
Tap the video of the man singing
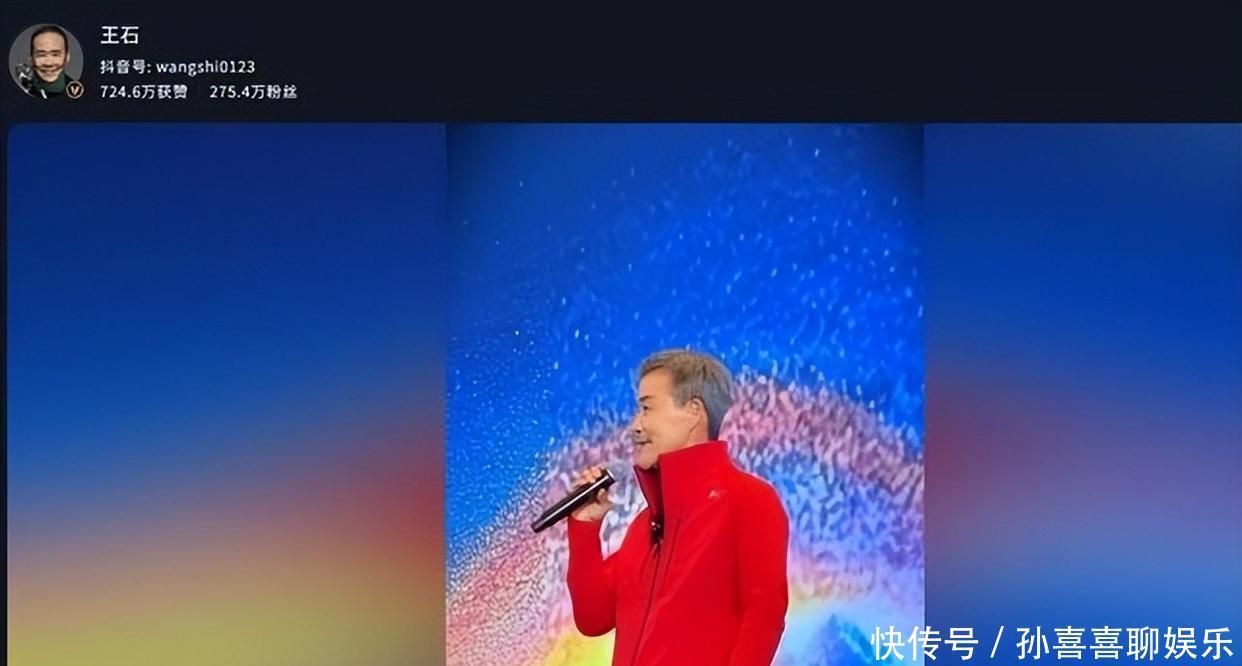coord(685,394)
